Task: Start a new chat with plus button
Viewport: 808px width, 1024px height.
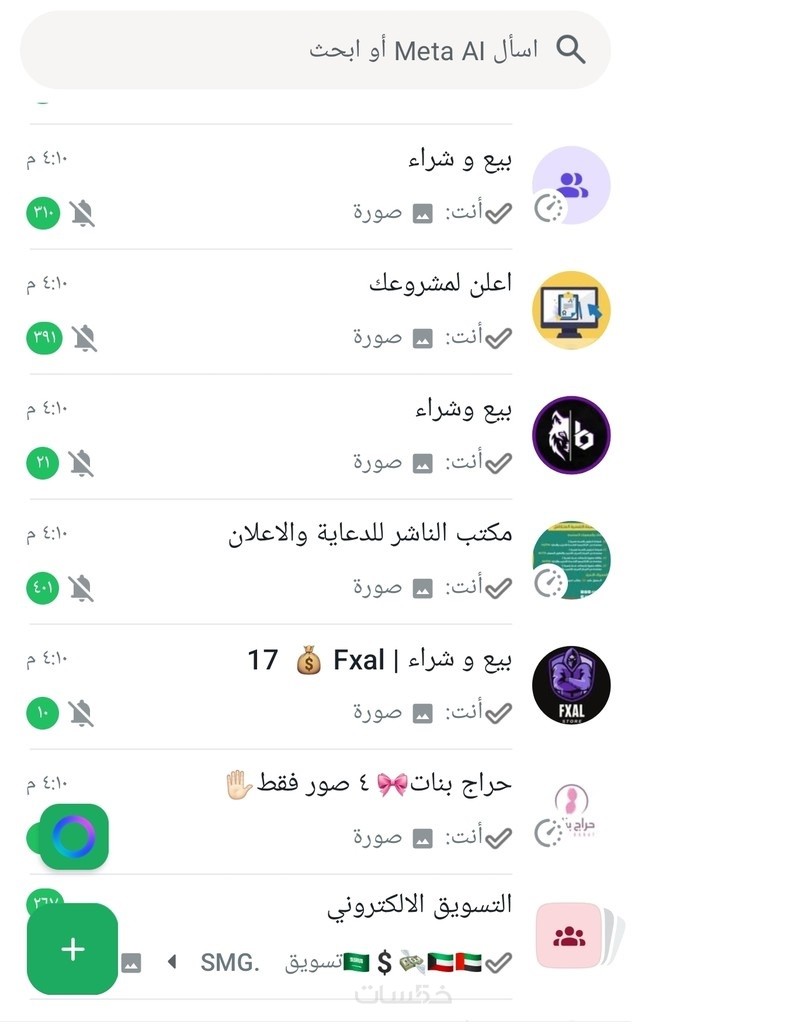Action: (73, 949)
